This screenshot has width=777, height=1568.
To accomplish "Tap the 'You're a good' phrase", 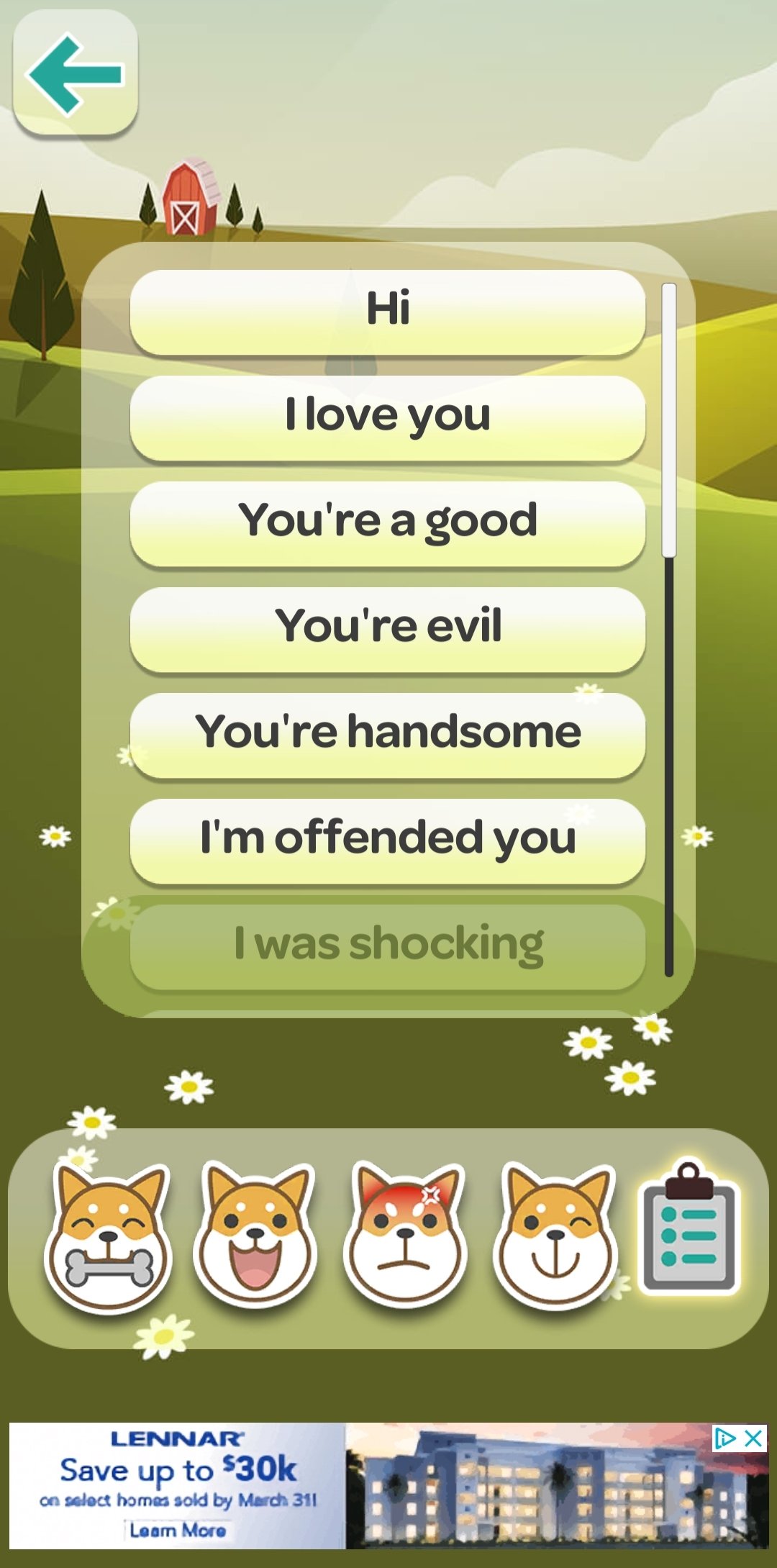I will point(388,523).
